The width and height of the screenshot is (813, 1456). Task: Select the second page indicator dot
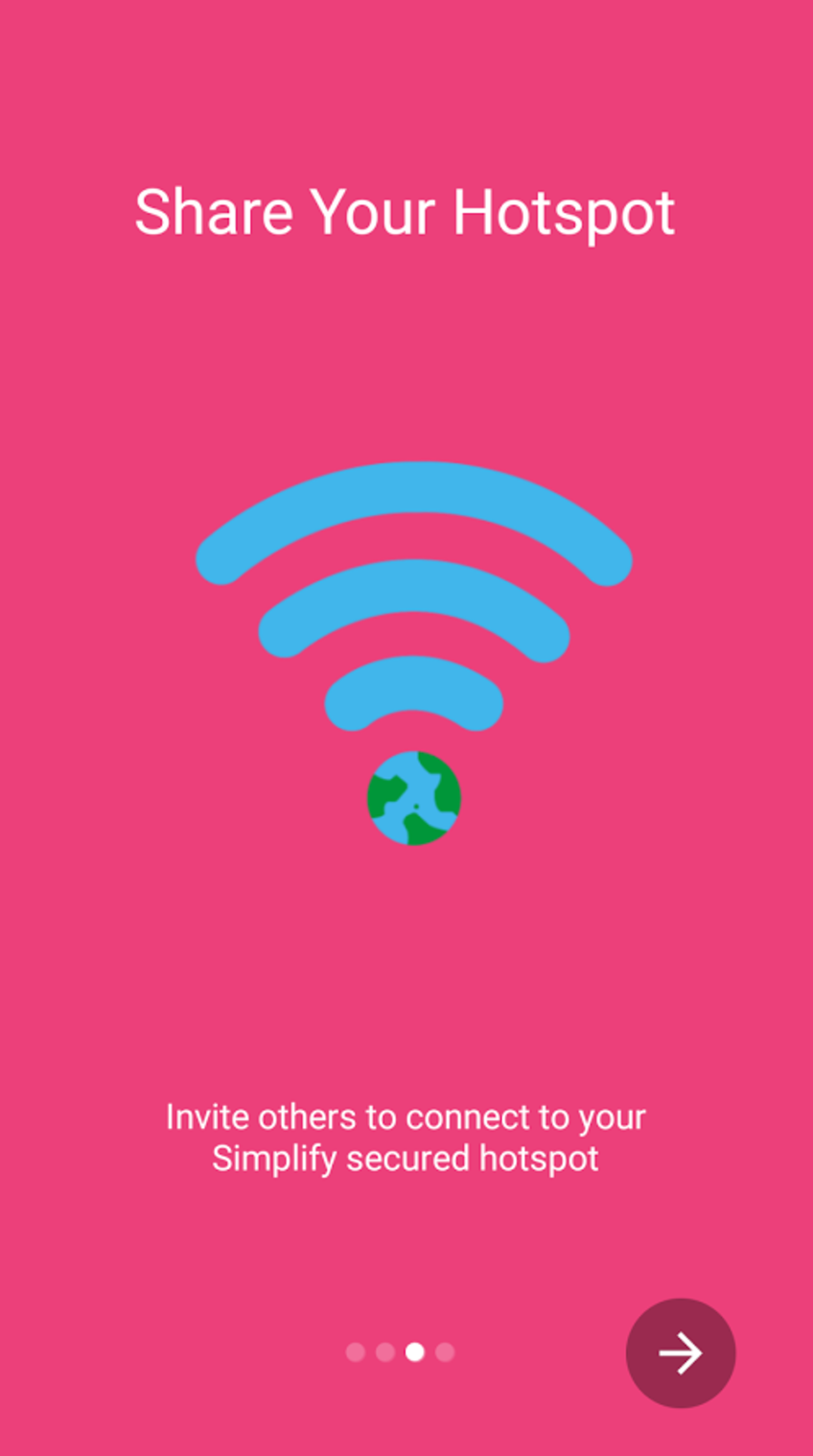click(x=385, y=1352)
